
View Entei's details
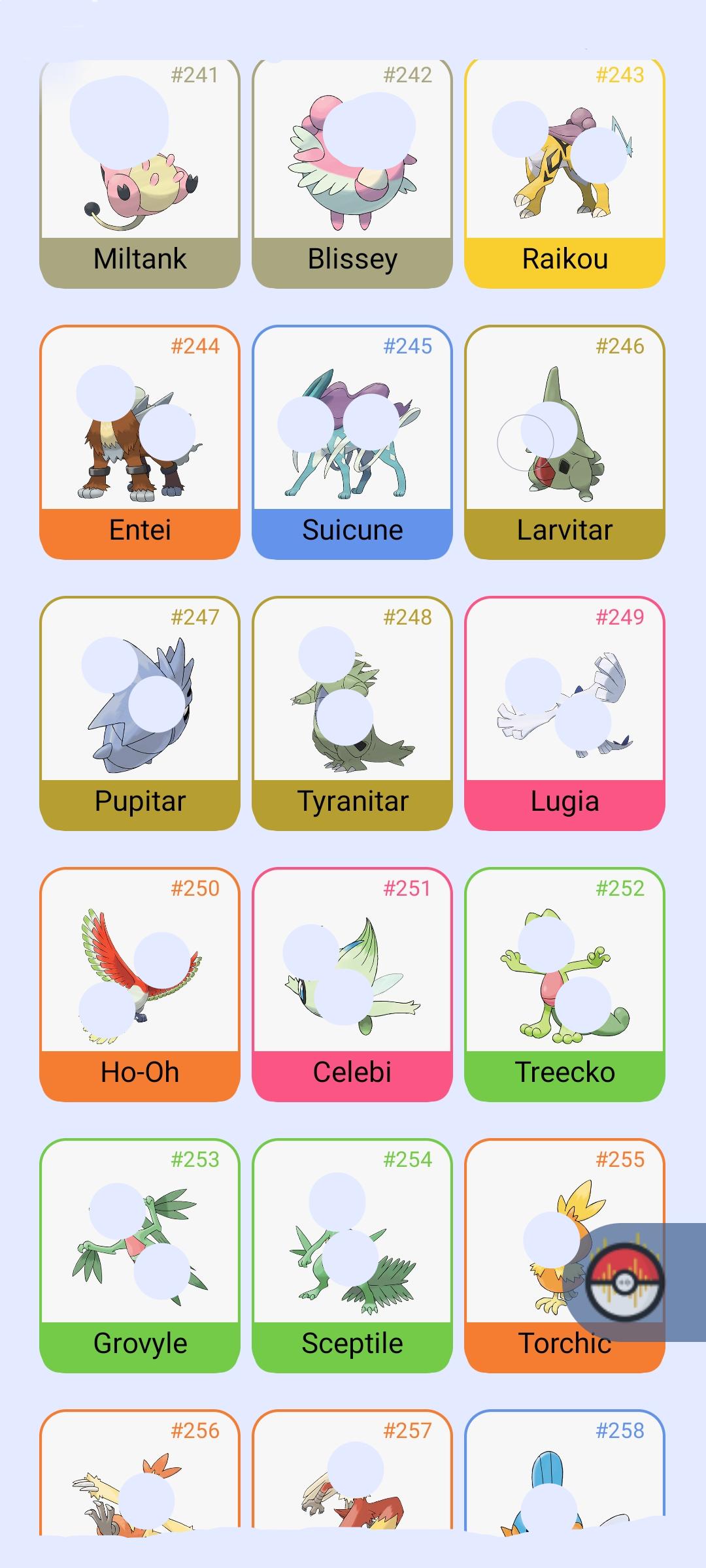140,442
